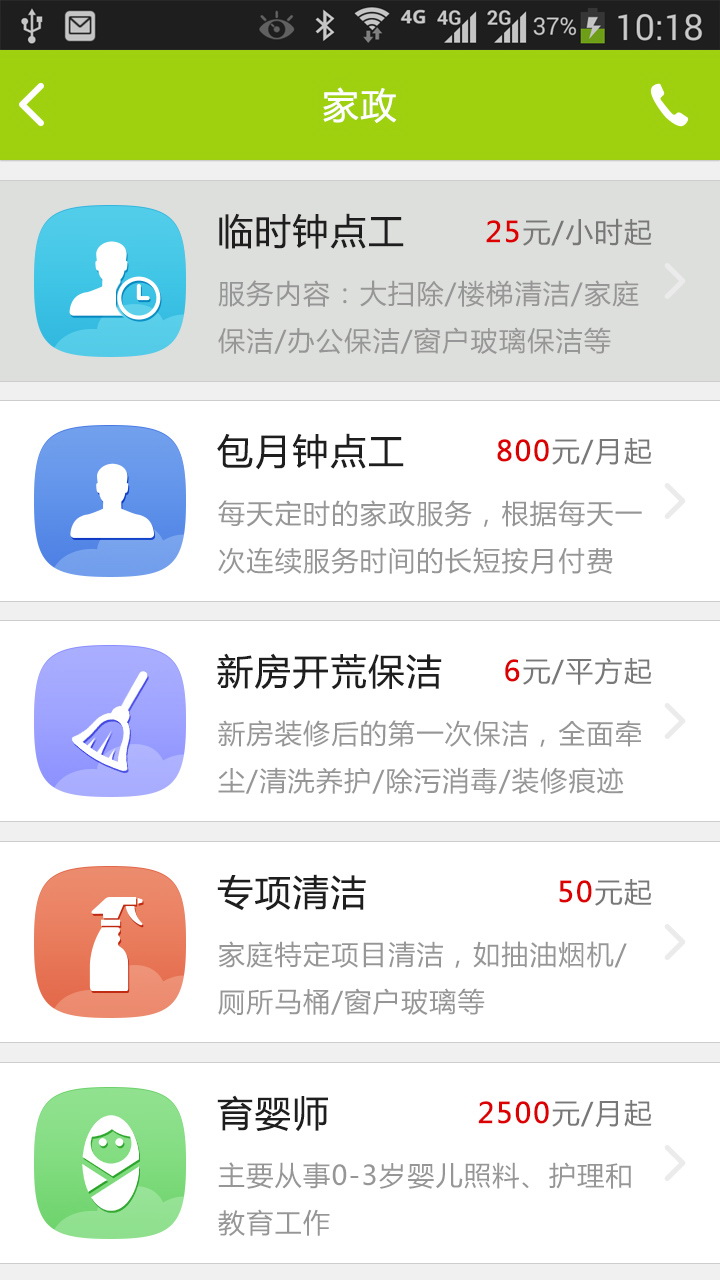Open 新房开荒保洁 details

pos(360,721)
